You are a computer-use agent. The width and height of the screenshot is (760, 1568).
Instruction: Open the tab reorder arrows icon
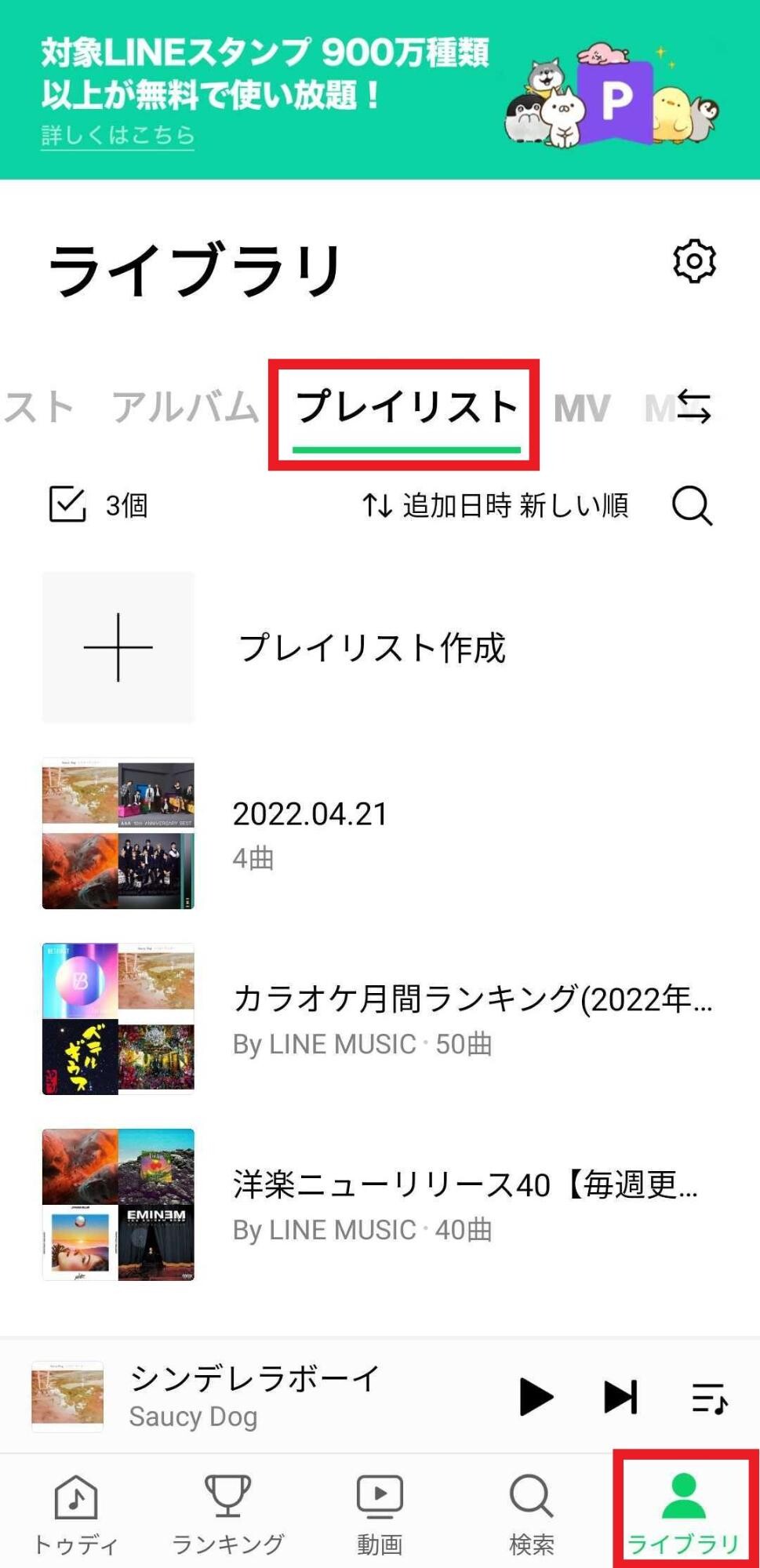point(694,406)
